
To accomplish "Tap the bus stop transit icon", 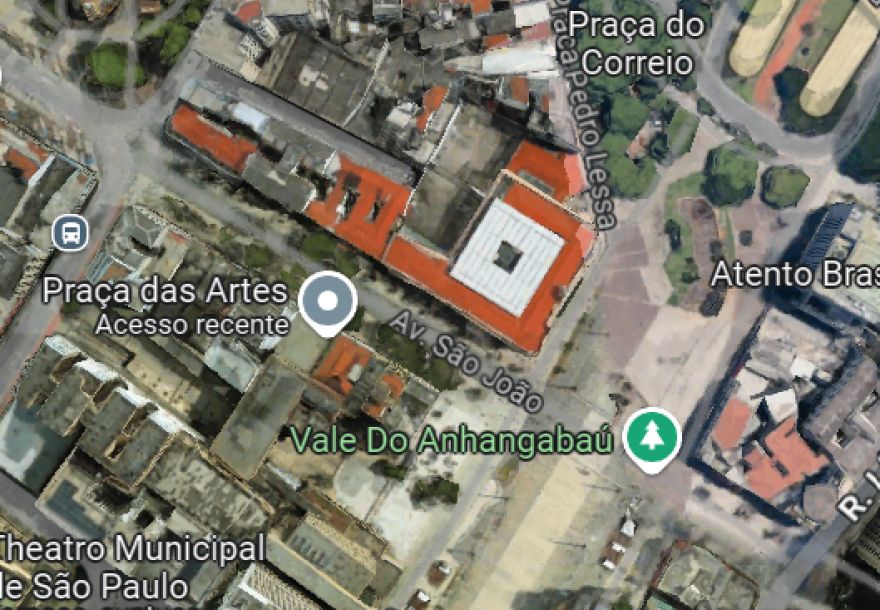I will click(70, 233).
